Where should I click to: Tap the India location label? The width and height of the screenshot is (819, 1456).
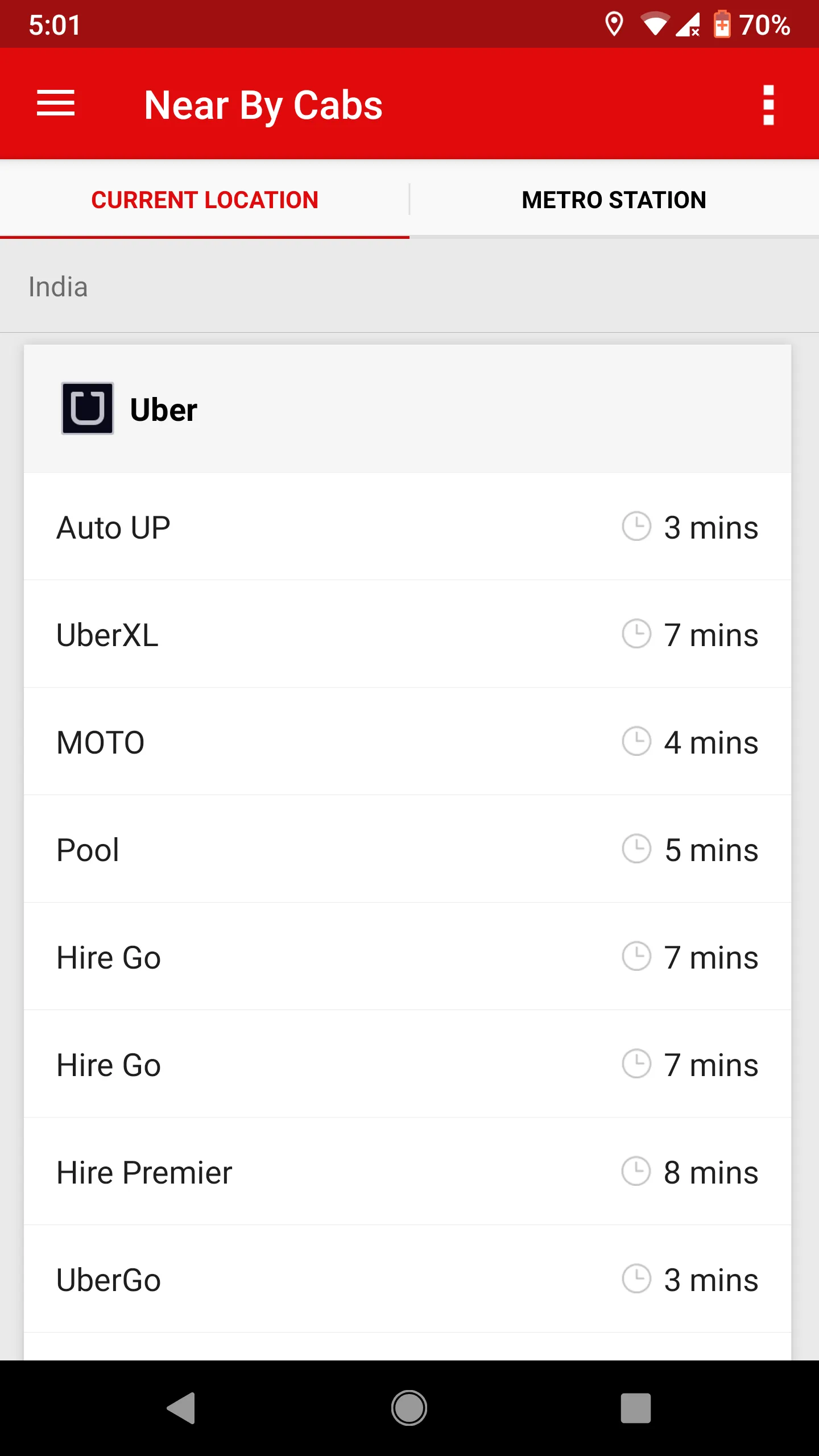(x=58, y=286)
